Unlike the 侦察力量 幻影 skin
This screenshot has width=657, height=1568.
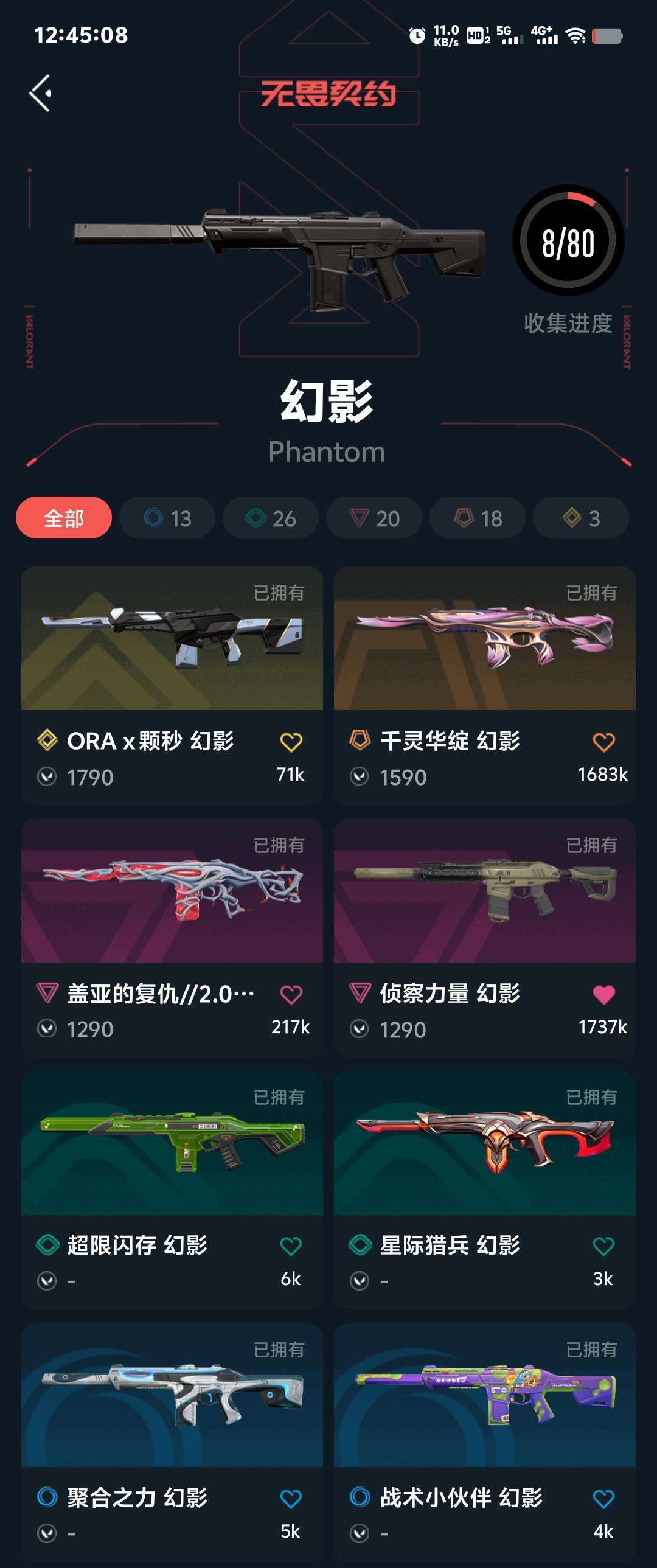(603, 995)
